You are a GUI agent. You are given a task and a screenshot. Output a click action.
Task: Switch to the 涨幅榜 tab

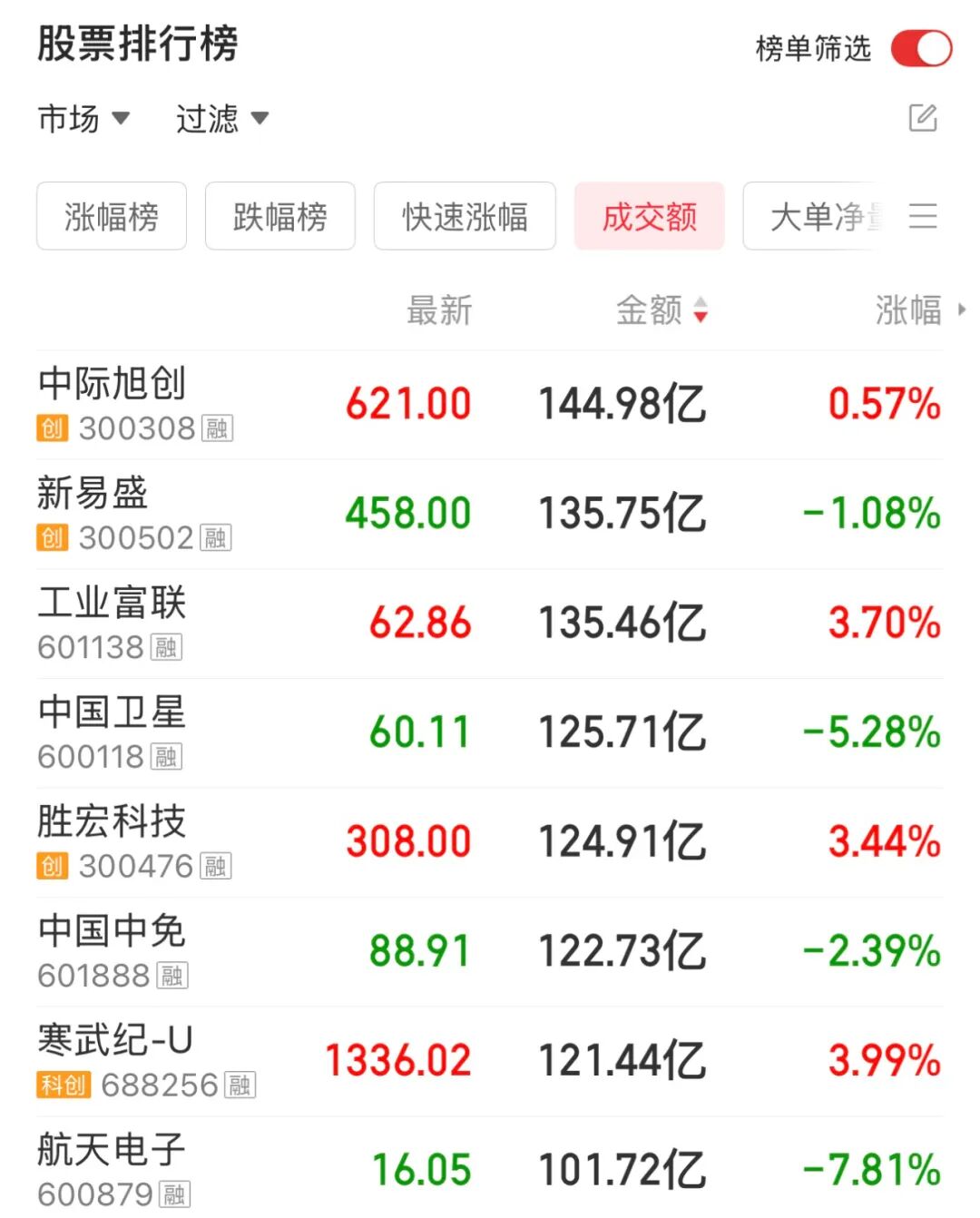click(x=111, y=216)
